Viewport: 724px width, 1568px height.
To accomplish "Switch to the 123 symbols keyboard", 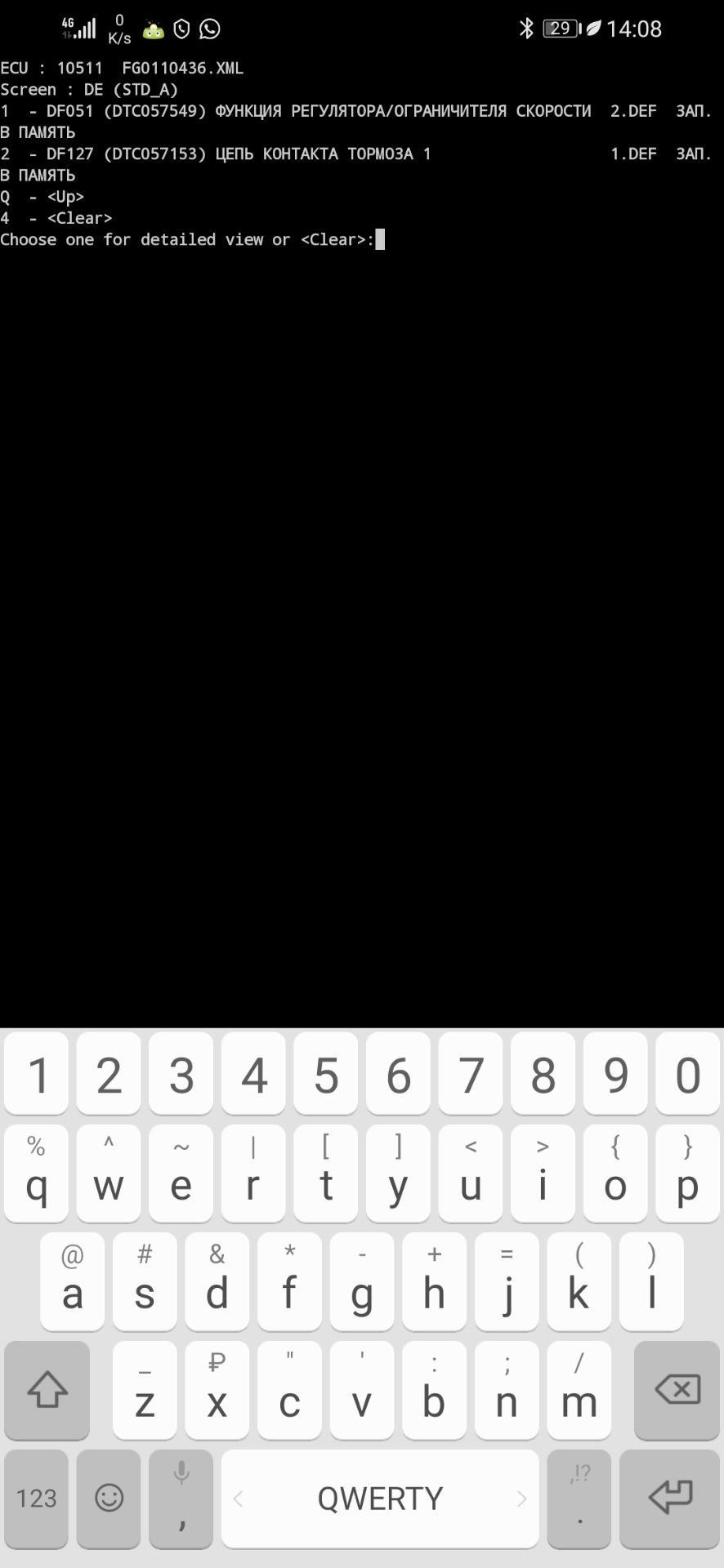I will click(x=37, y=1498).
